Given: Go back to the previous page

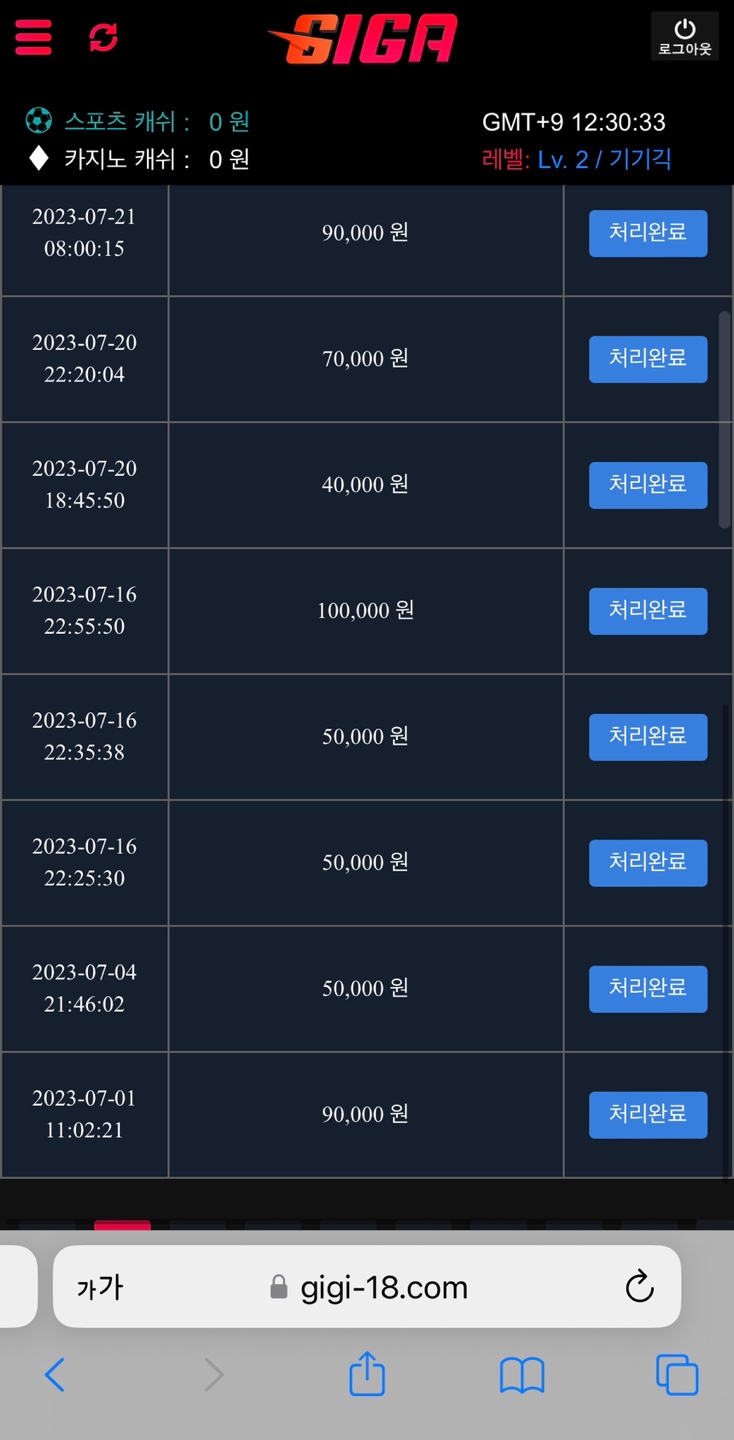Looking at the screenshot, I should (x=55, y=1376).
